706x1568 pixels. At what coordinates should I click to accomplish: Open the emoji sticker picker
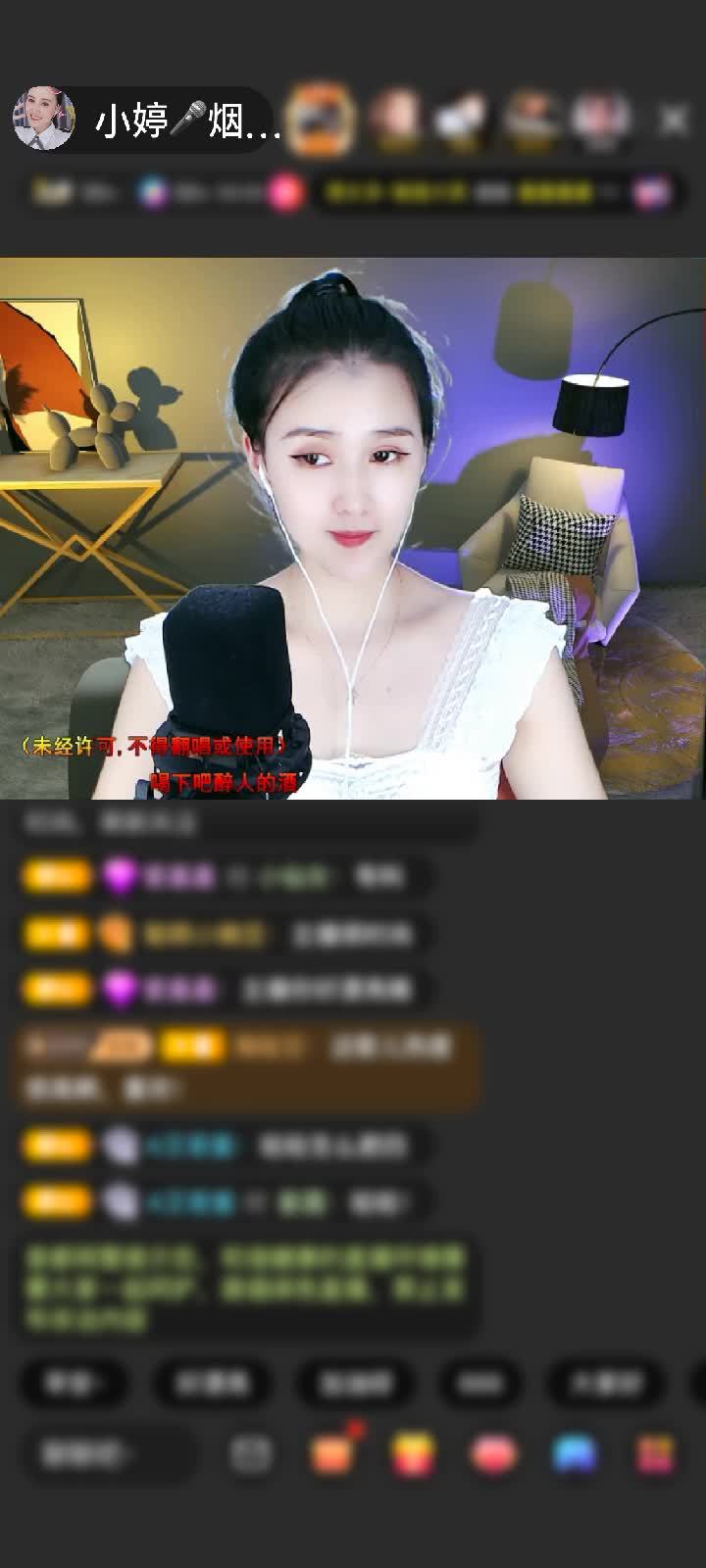(x=251, y=1454)
